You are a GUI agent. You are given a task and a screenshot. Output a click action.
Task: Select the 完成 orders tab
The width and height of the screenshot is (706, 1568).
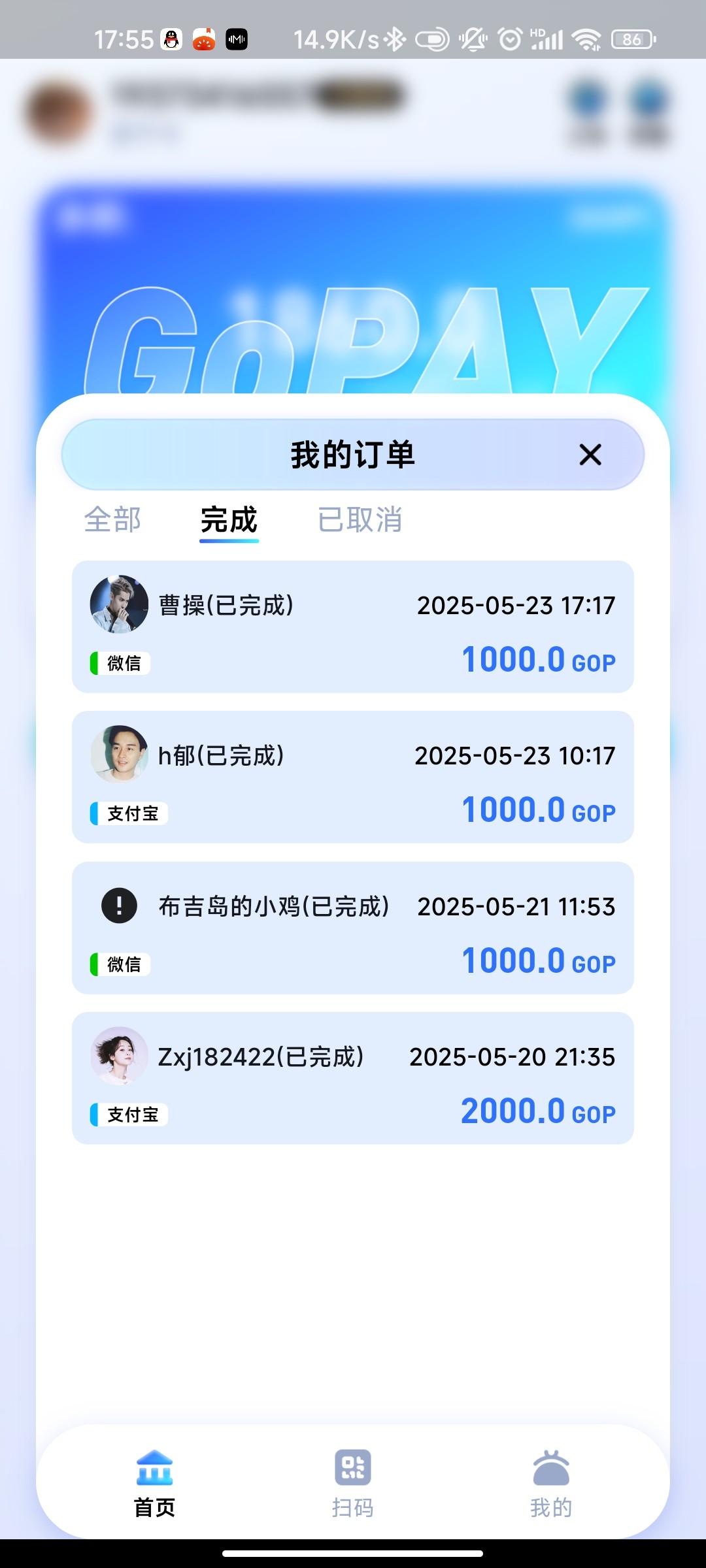click(229, 520)
